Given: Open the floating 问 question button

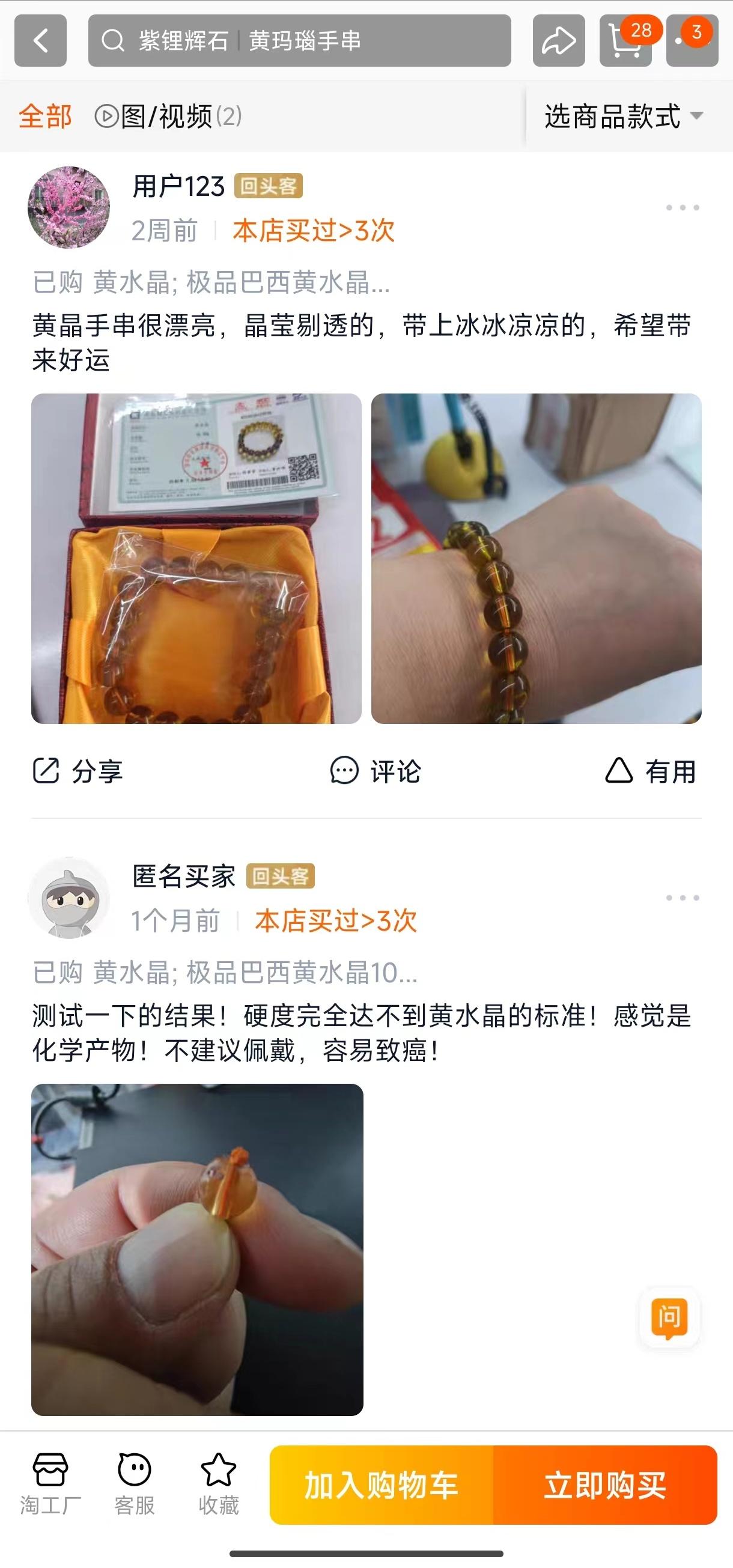Looking at the screenshot, I should coord(669,1318).
